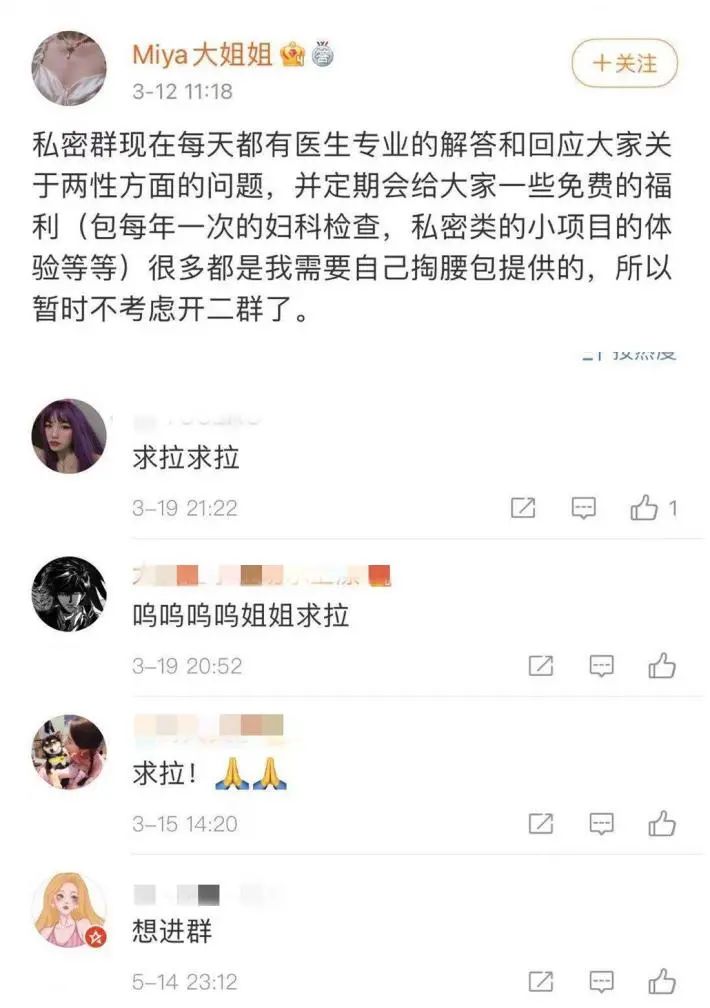Like the 求拉！ comment with praying hands
The height and width of the screenshot is (1008, 710).
click(x=661, y=824)
